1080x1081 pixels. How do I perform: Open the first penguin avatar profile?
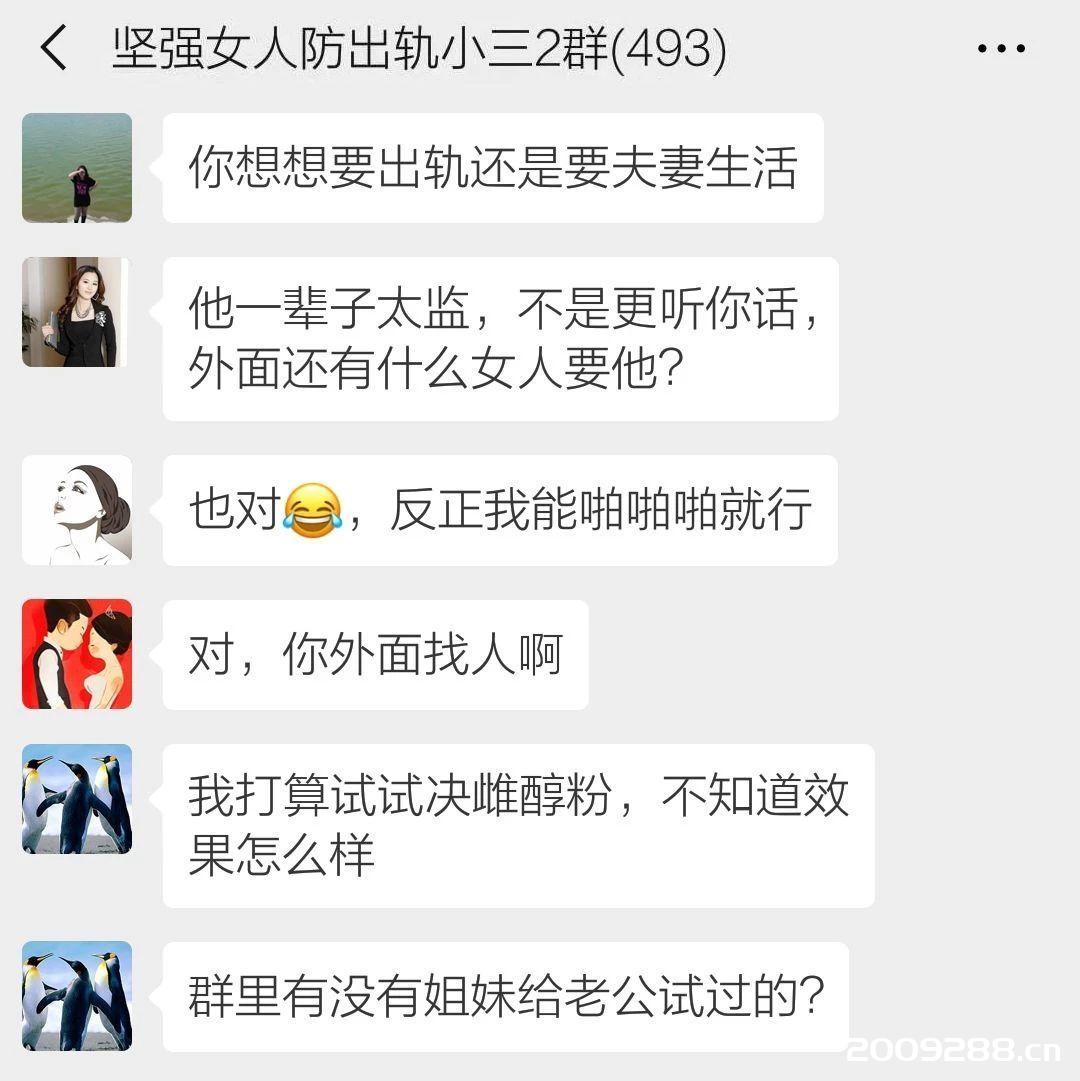(76, 799)
